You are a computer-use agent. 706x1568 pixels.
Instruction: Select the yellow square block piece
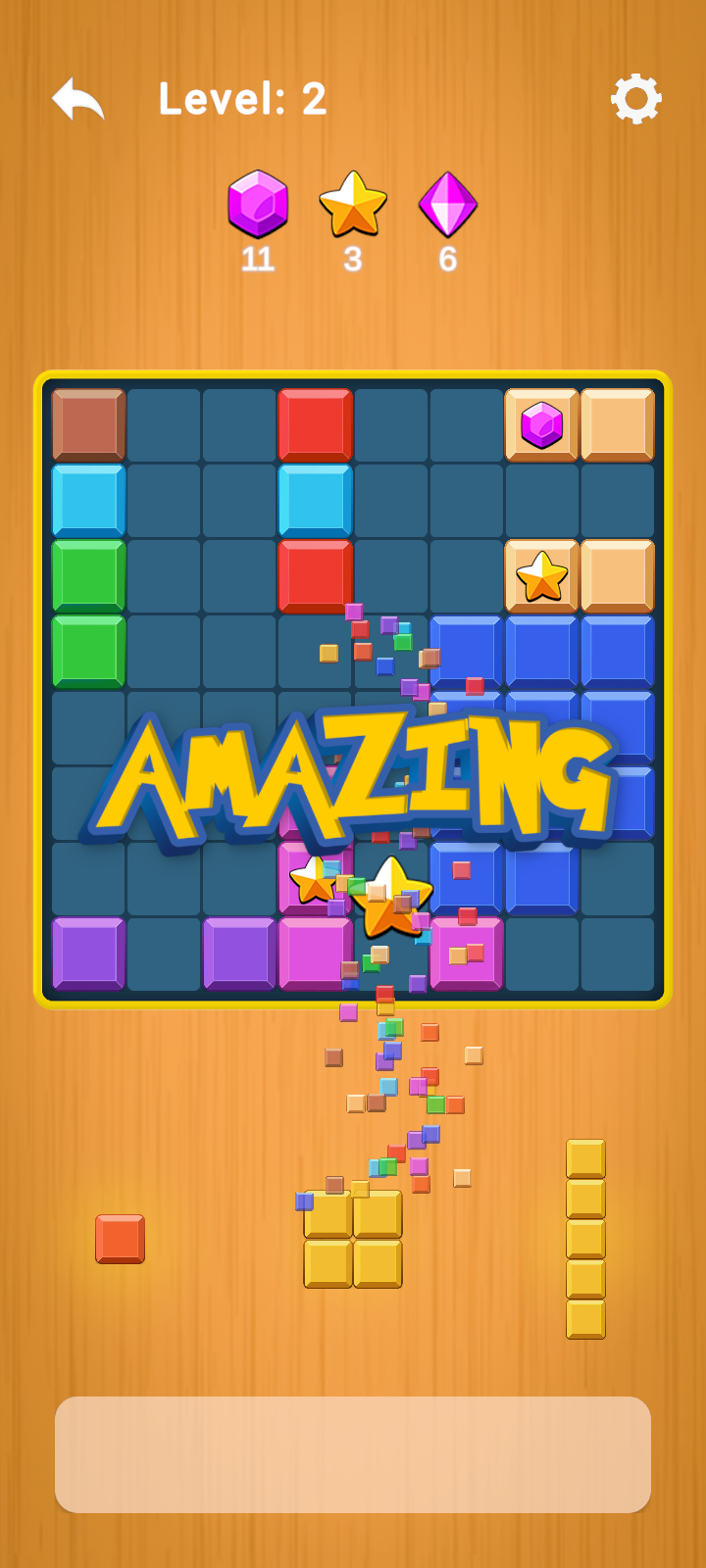[x=353, y=1240]
